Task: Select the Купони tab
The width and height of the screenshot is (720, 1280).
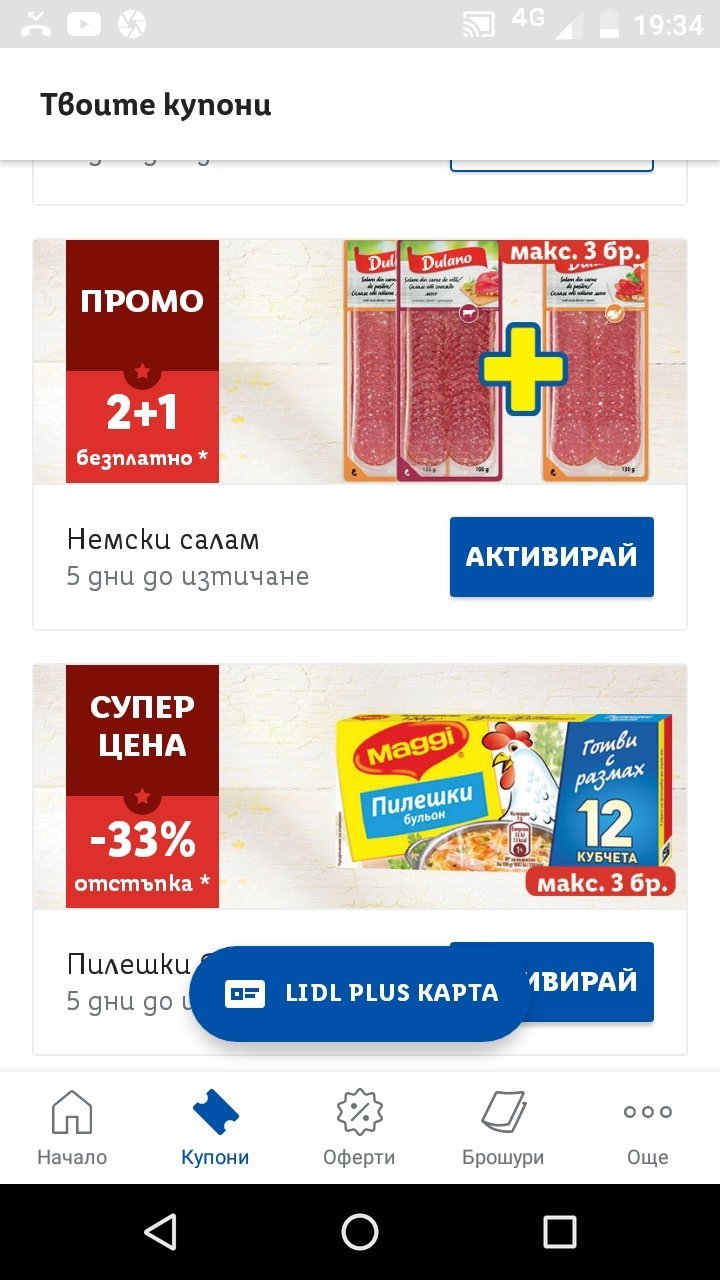Action: (x=215, y=1128)
